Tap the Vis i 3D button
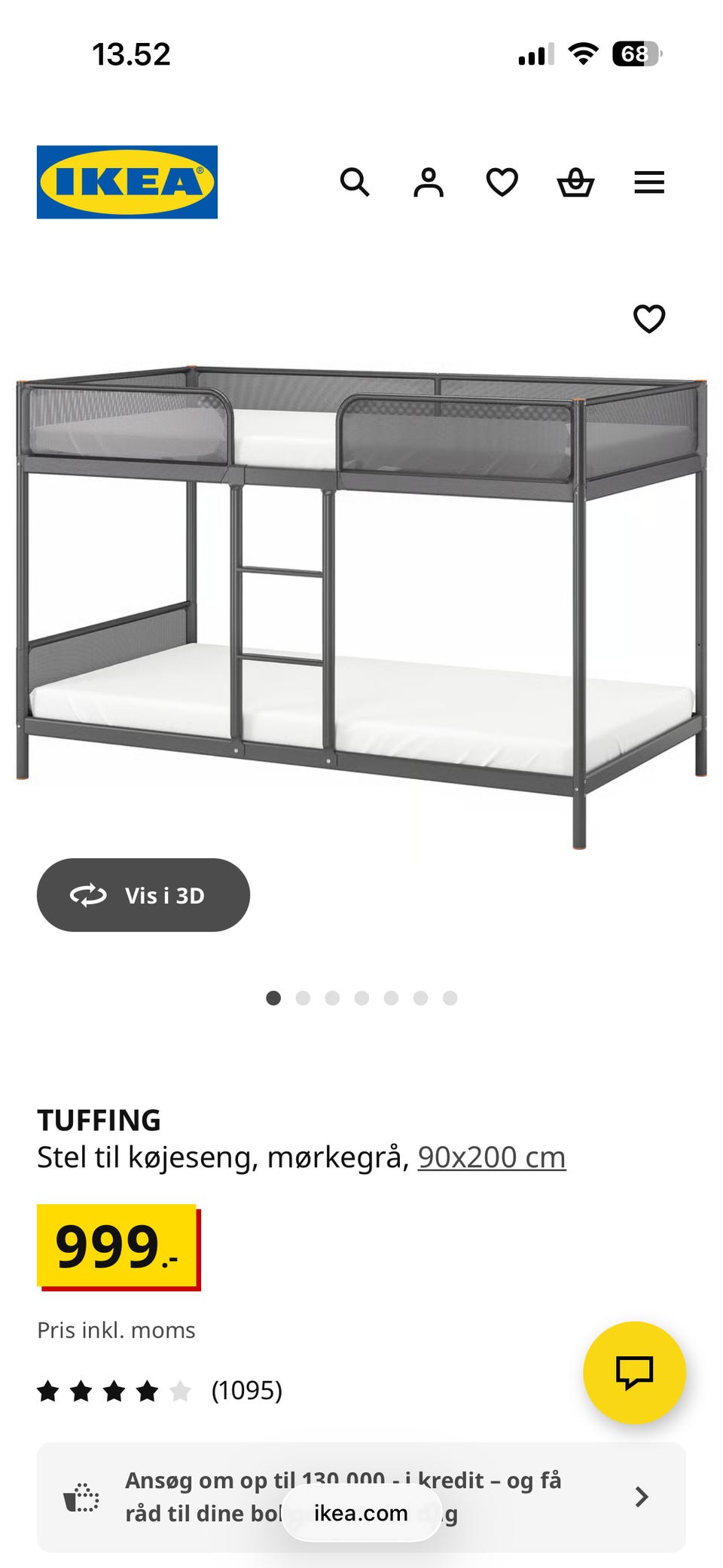723x1568 pixels. [143, 895]
